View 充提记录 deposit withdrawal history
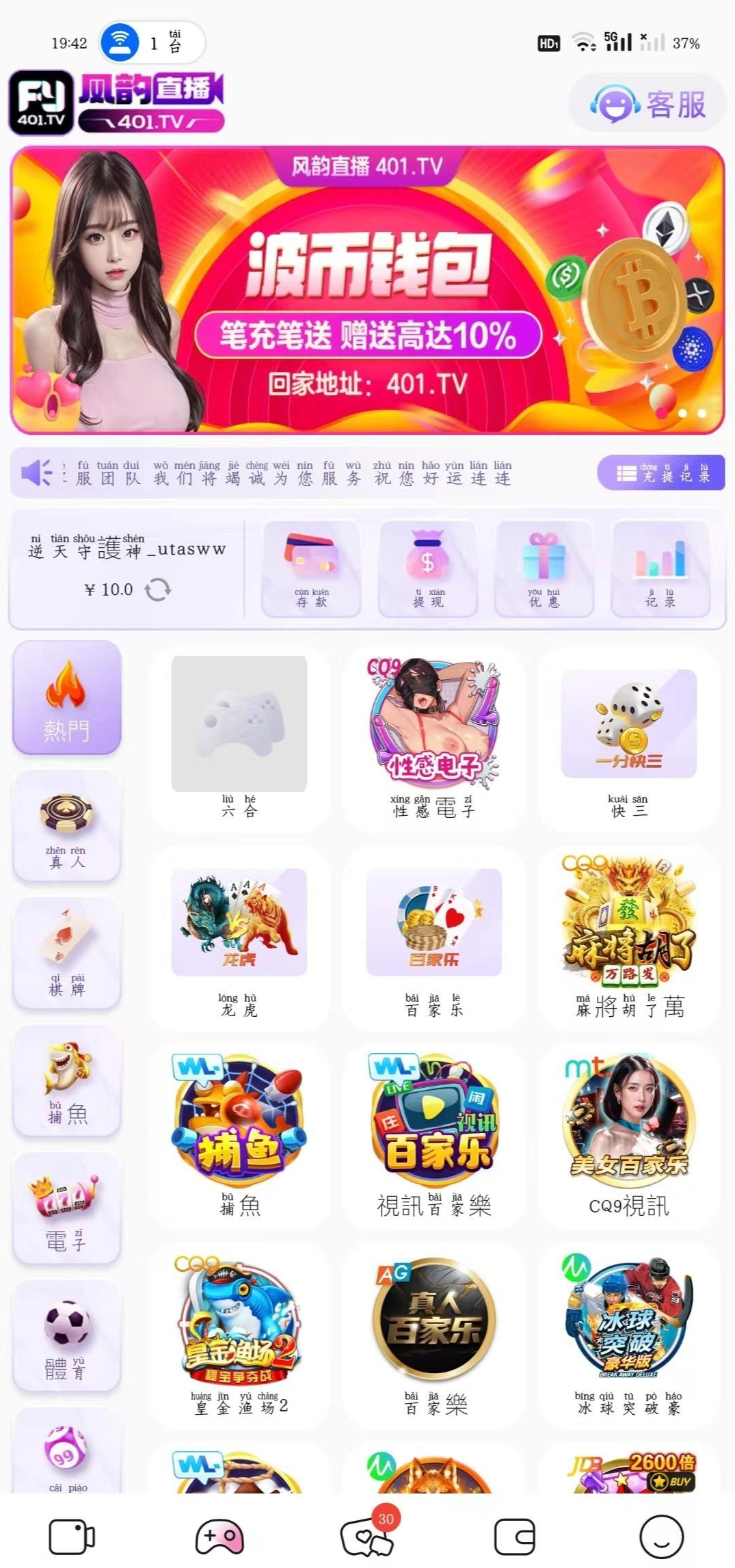This screenshot has height=1568, width=735. click(x=661, y=473)
